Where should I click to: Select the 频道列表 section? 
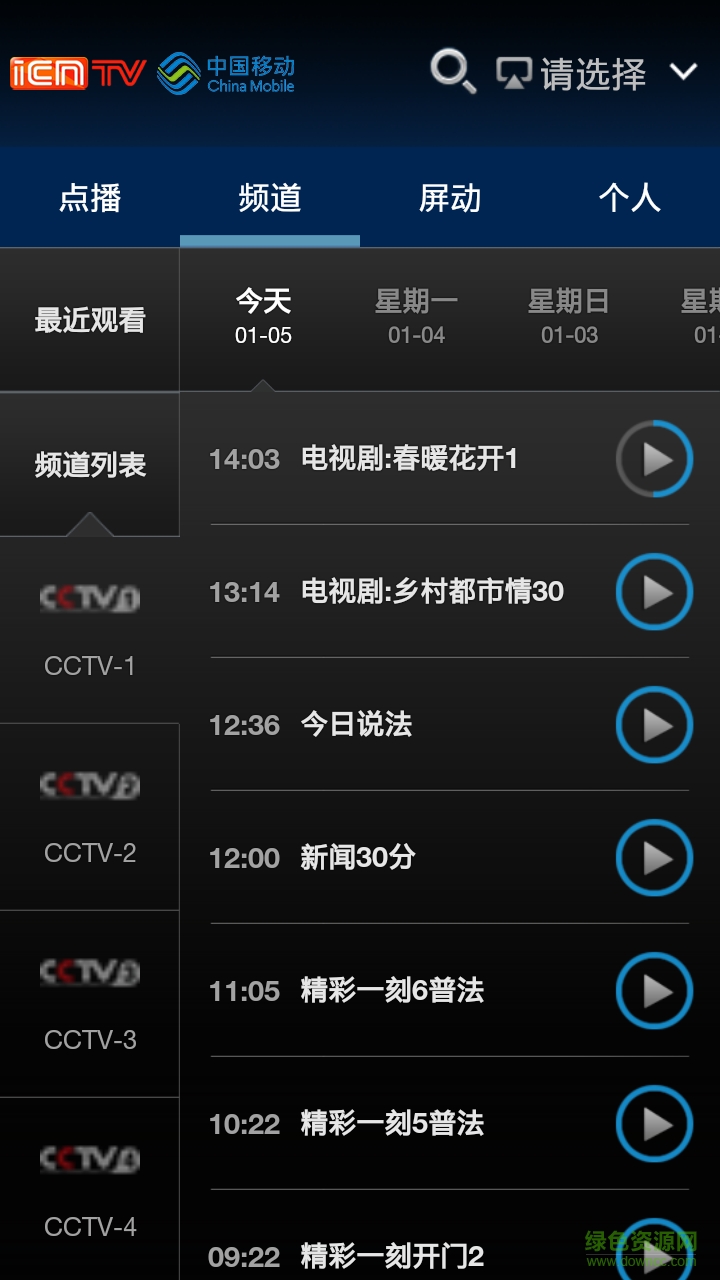coord(90,465)
